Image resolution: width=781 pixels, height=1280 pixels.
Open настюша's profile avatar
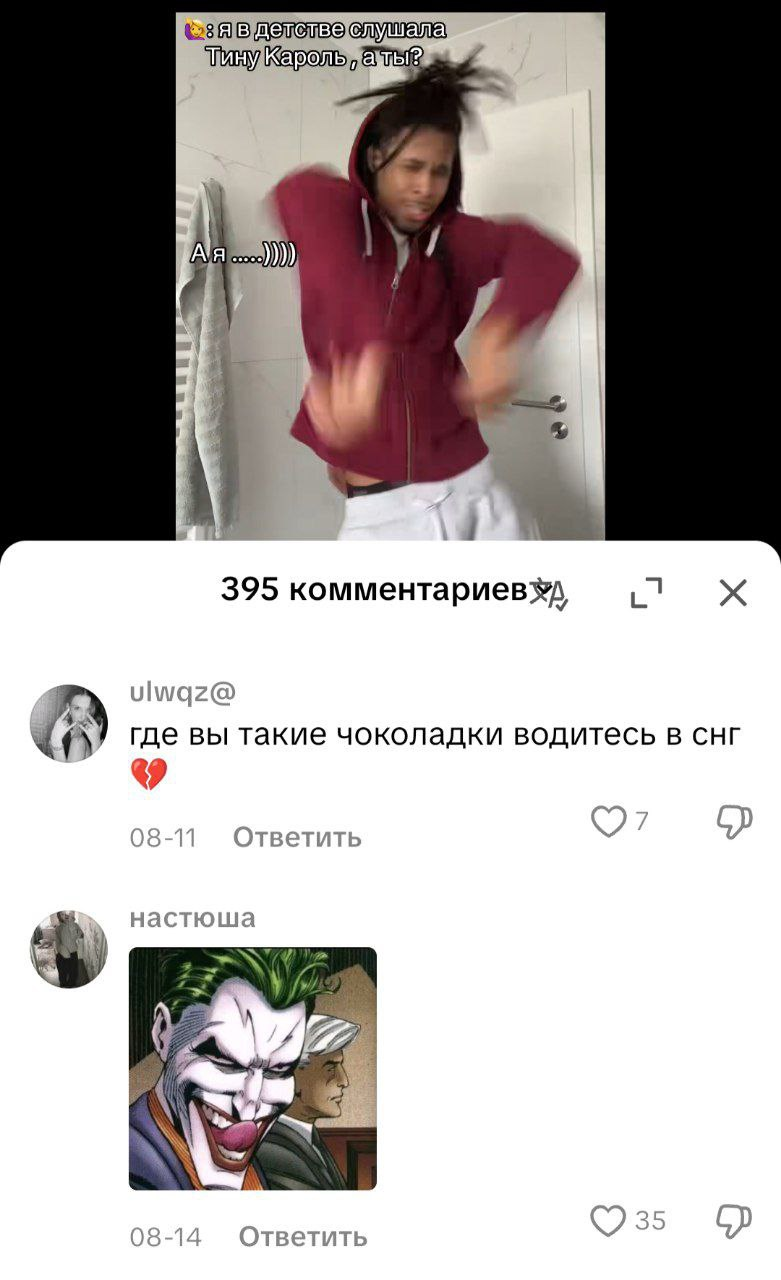(x=68, y=949)
